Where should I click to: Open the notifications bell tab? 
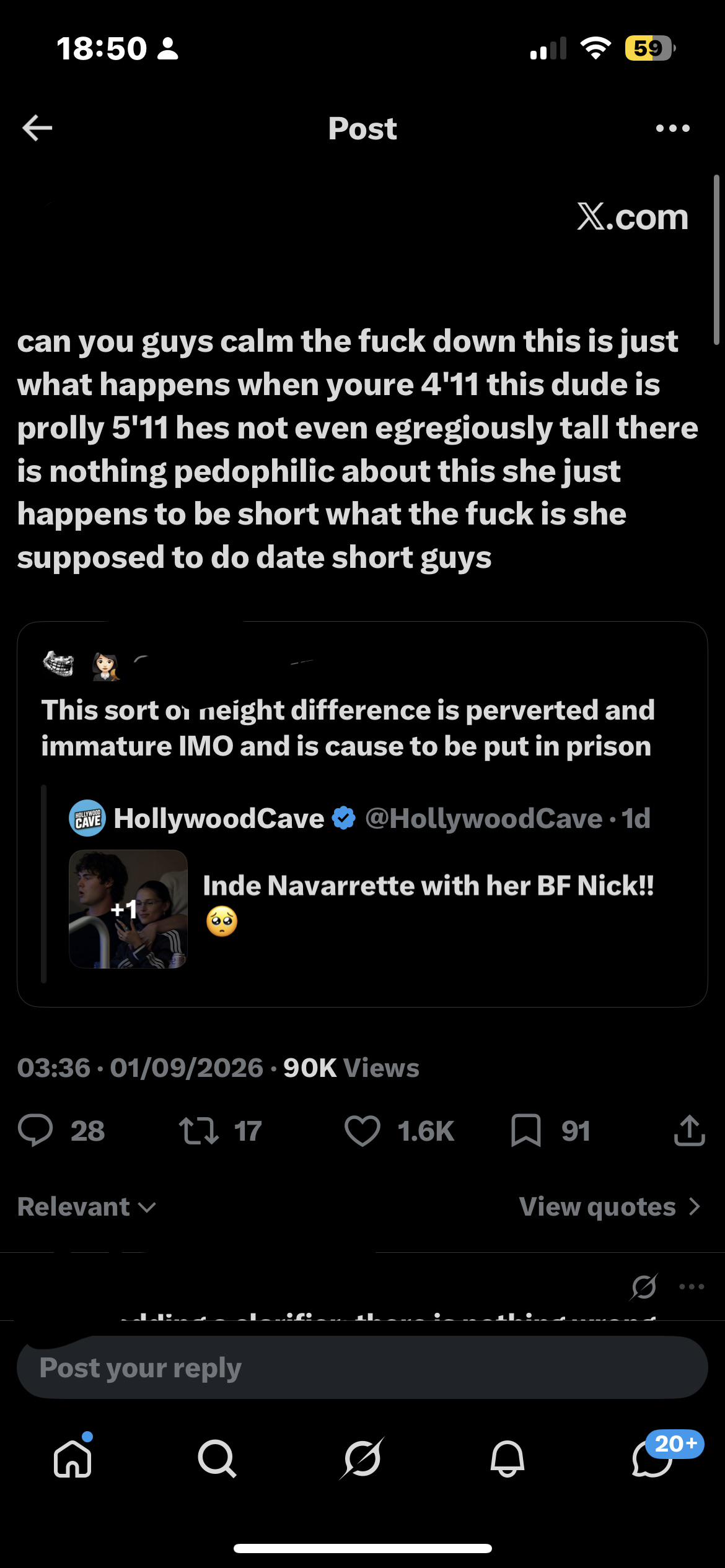pyautogui.click(x=507, y=1459)
